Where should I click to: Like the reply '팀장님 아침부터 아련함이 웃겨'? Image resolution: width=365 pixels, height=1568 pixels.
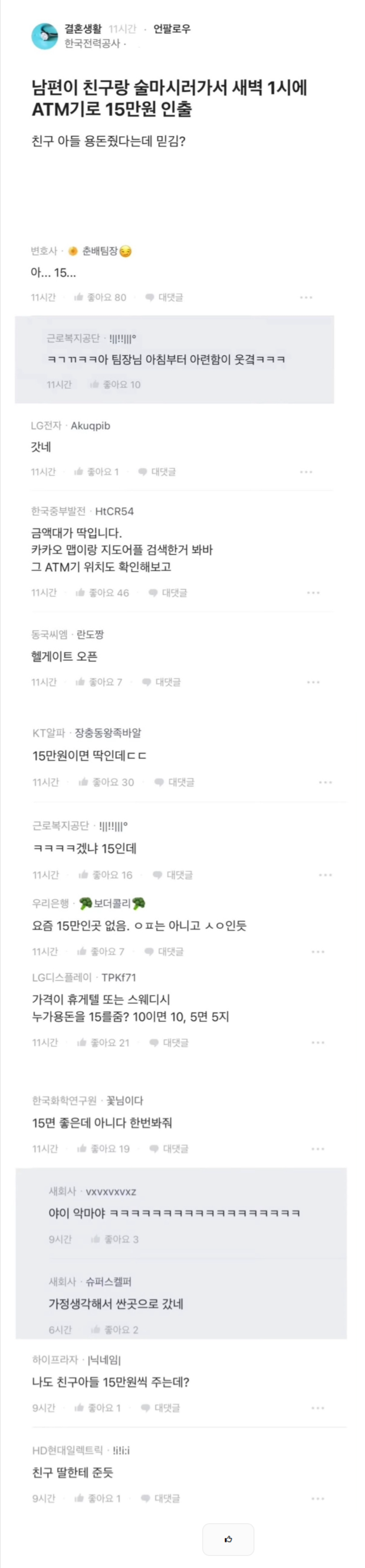coord(115,384)
